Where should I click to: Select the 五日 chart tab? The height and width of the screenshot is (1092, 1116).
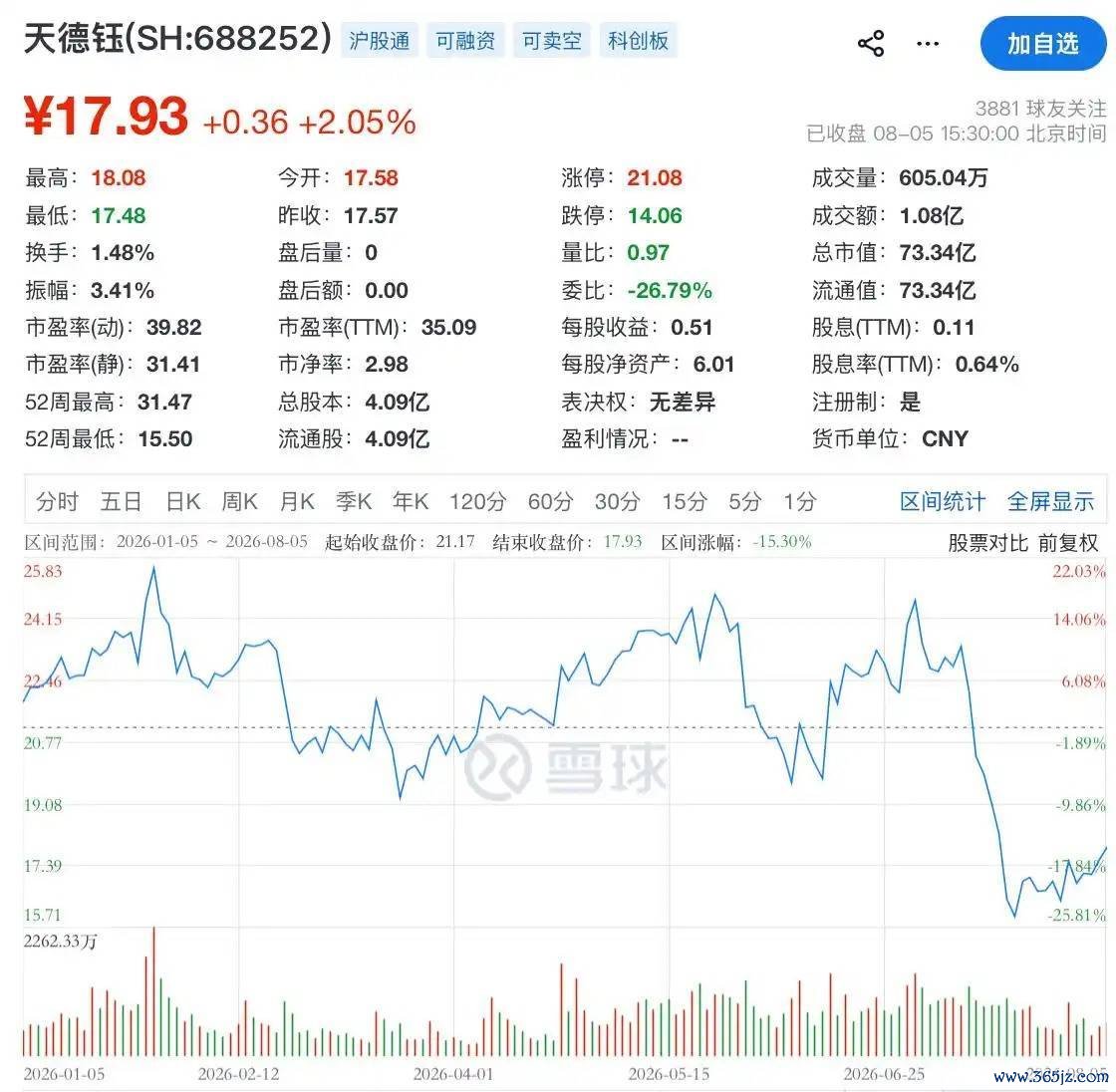click(121, 501)
